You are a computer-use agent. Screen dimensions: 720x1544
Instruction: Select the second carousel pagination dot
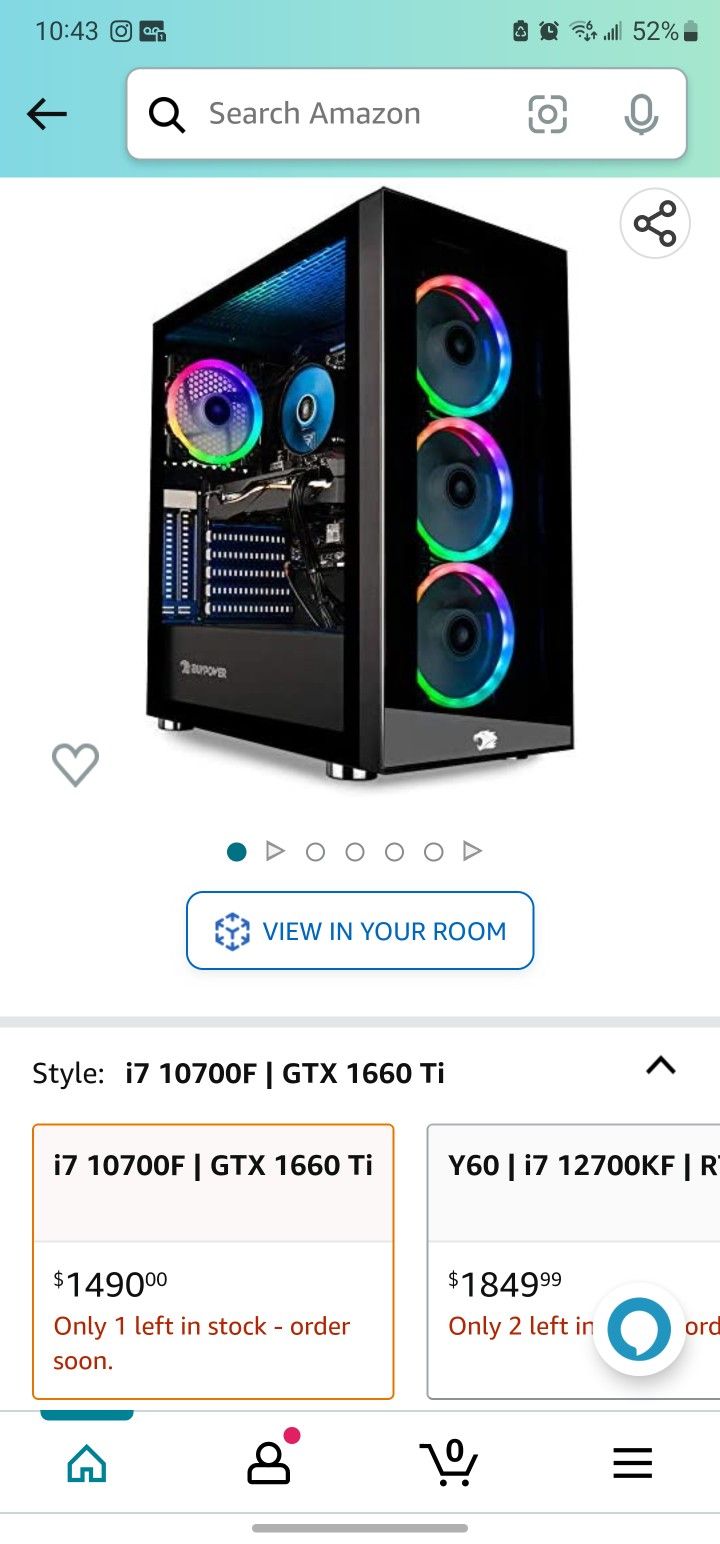pos(316,851)
